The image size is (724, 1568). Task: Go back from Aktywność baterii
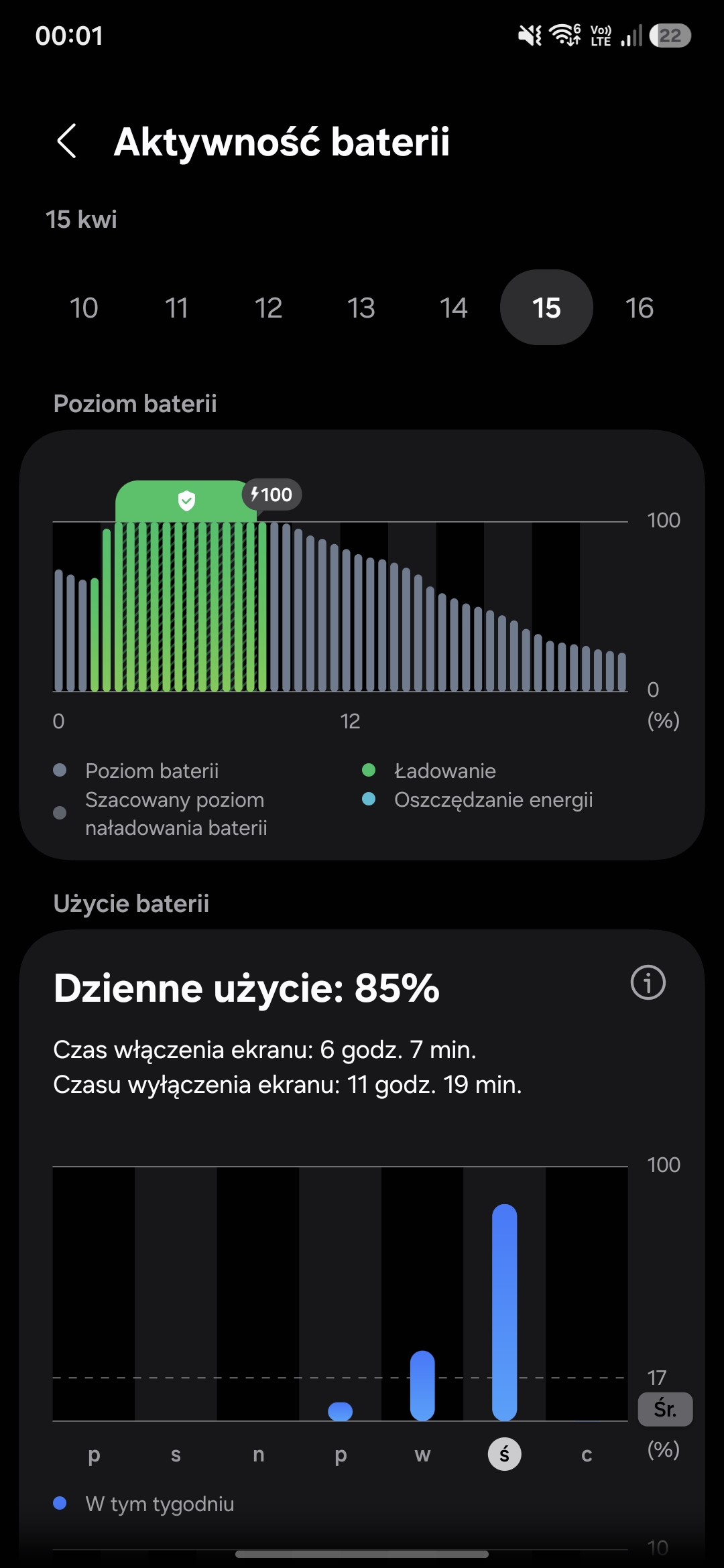67,141
